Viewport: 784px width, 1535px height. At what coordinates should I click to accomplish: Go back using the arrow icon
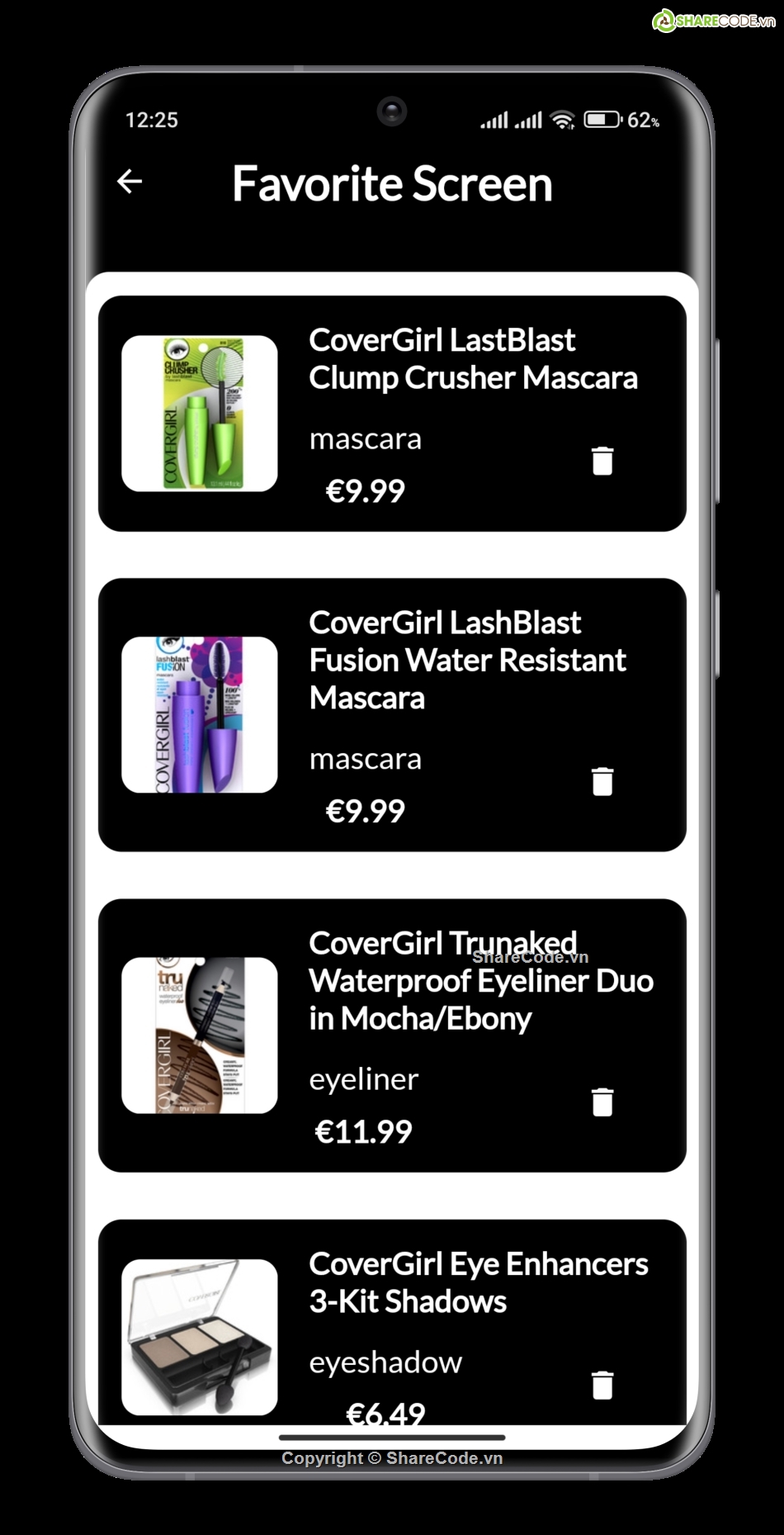(x=130, y=182)
